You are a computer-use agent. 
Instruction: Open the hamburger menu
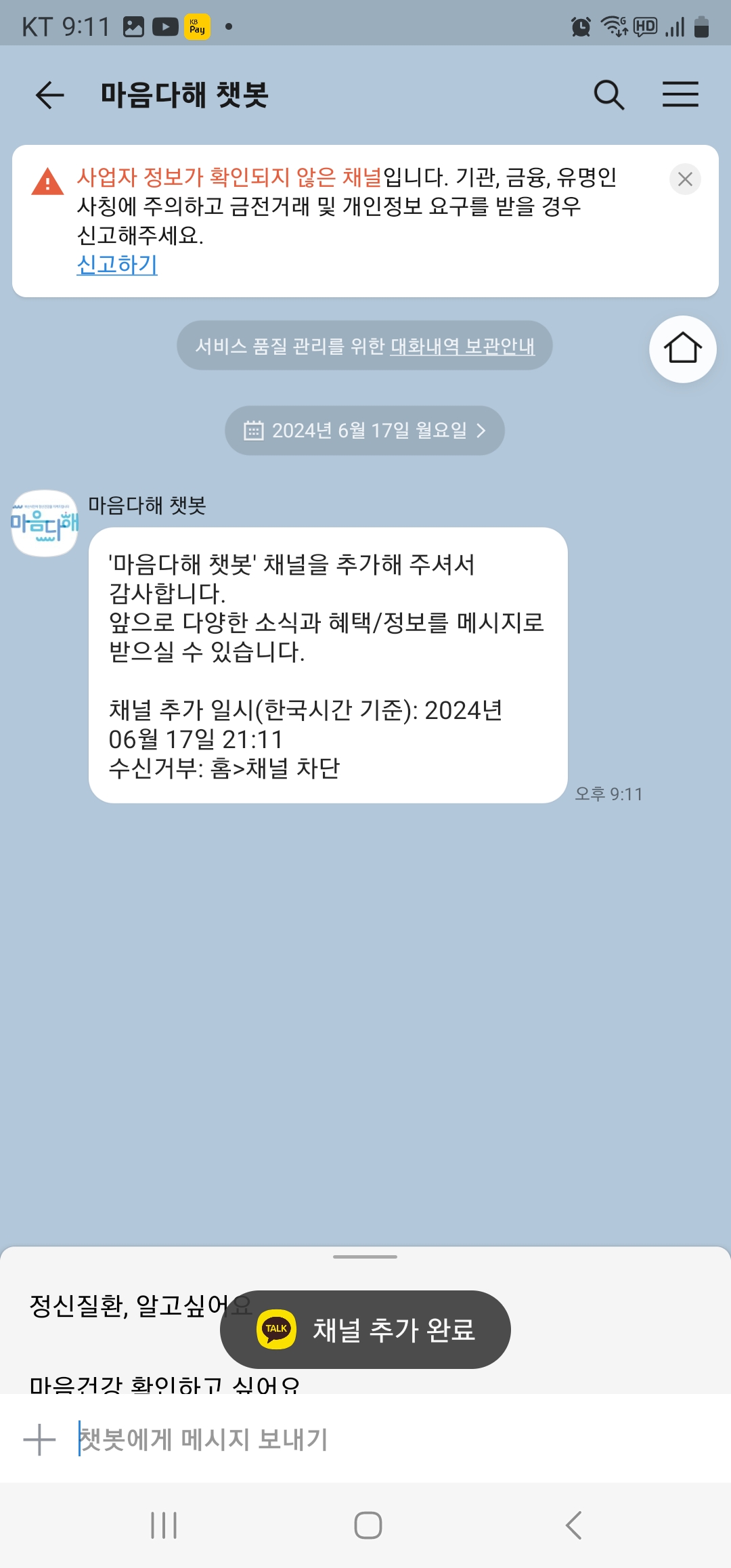680,95
